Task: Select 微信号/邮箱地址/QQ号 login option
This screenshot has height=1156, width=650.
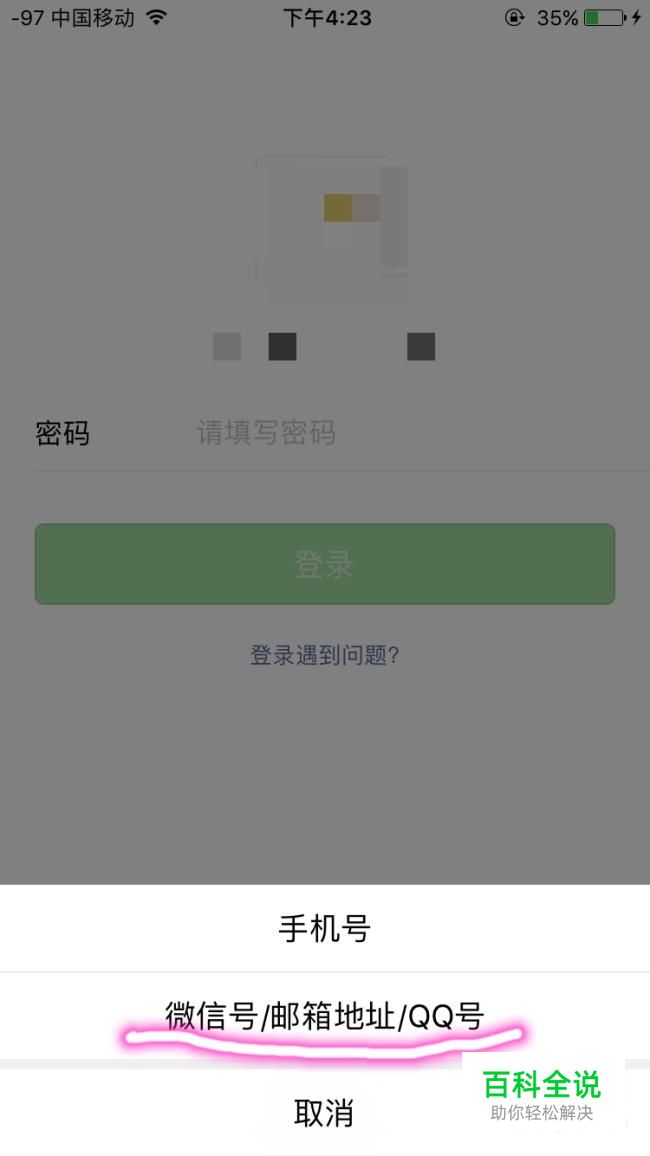Action: pos(324,1016)
